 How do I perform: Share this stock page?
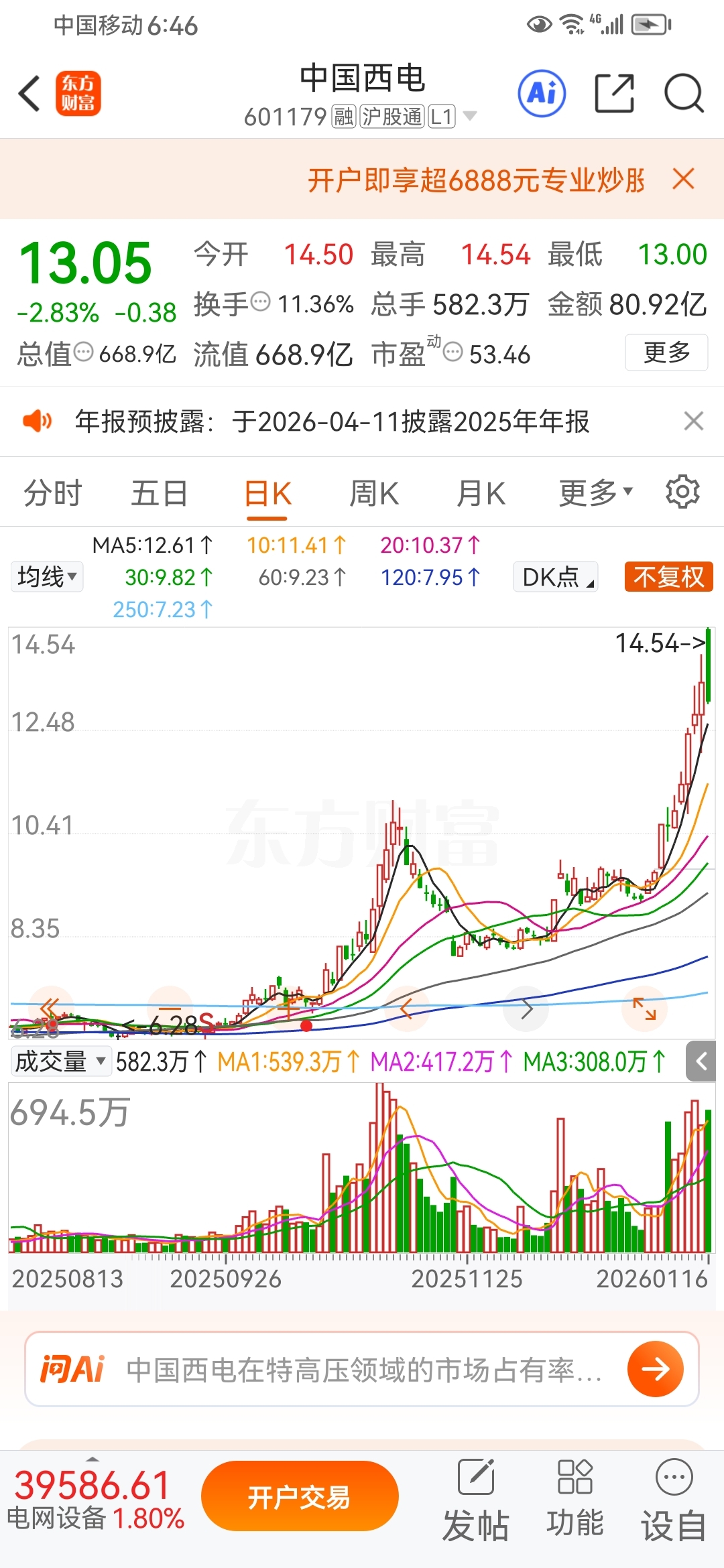614,93
